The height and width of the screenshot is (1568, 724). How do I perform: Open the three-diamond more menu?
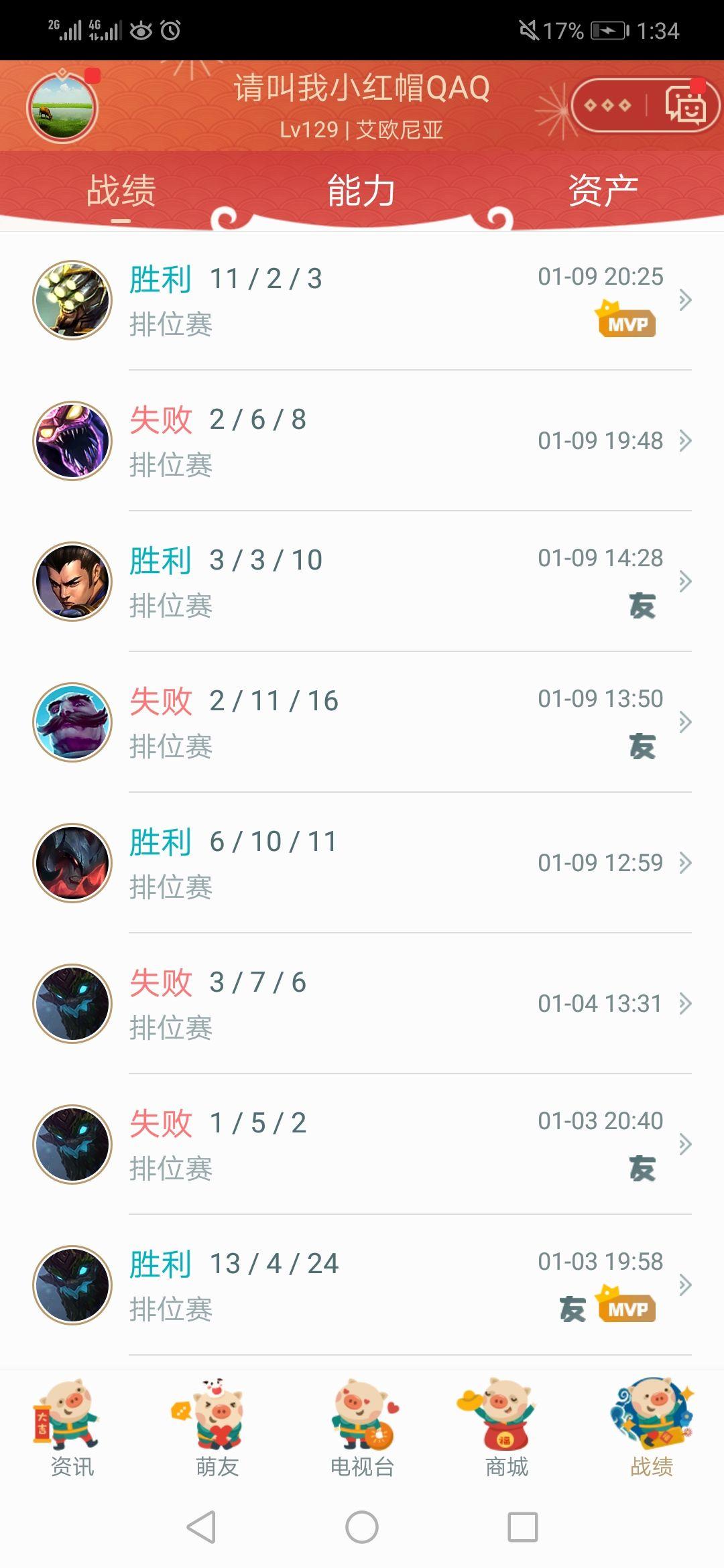coord(607,106)
